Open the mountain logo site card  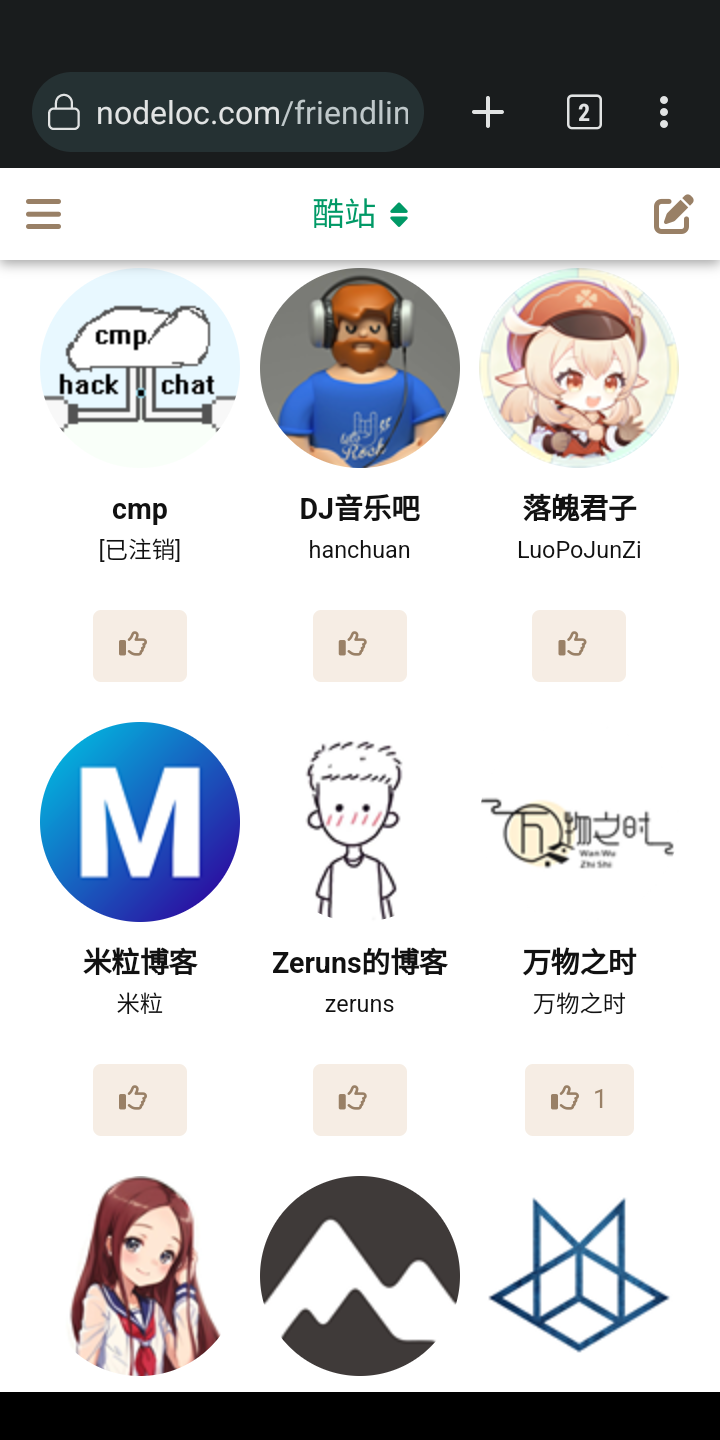click(x=360, y=1276)
